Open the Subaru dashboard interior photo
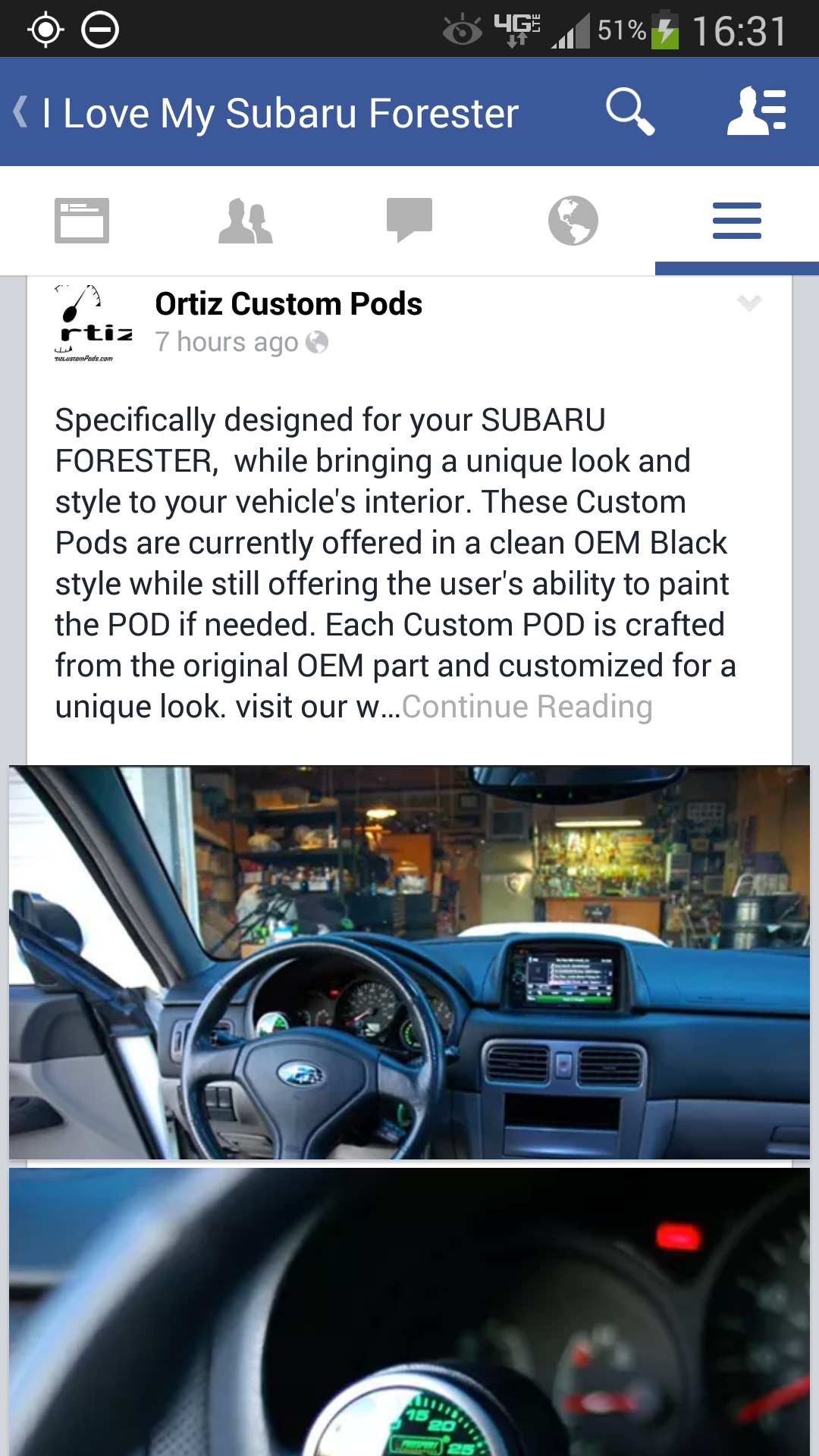 pos(409,962)
